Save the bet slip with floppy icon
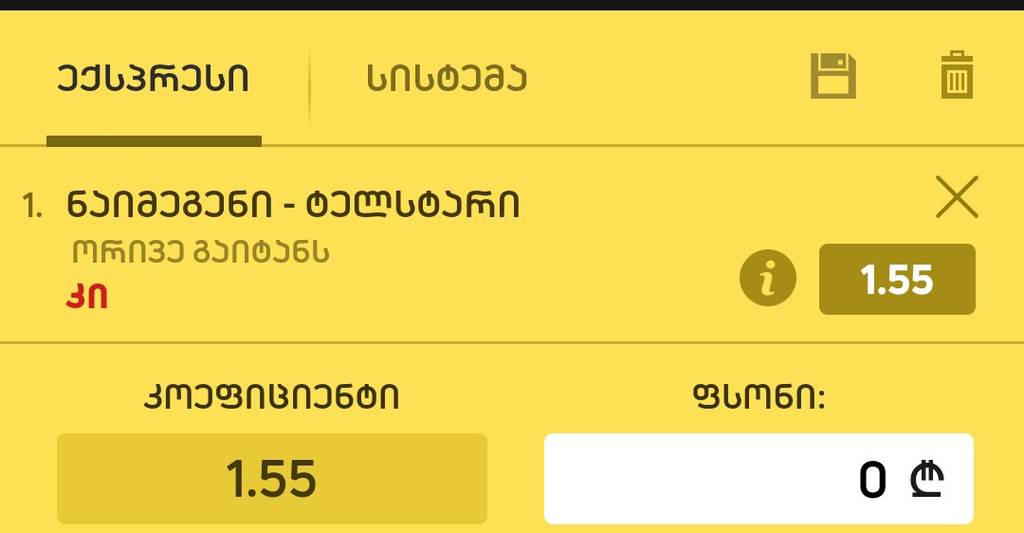This screenshot has height=533, width=1024. coord(832,76)
